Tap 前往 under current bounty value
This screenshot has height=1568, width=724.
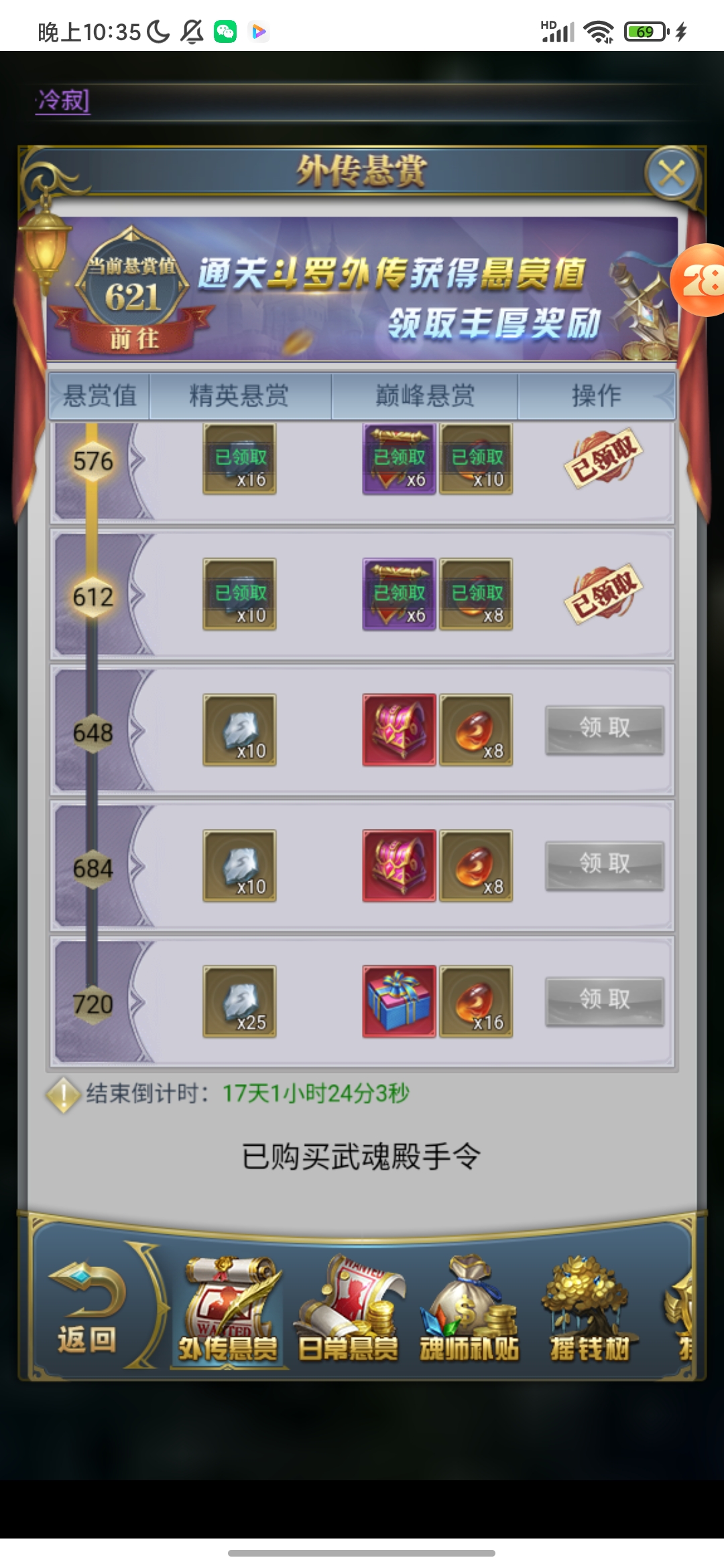[x=133, y=338]
